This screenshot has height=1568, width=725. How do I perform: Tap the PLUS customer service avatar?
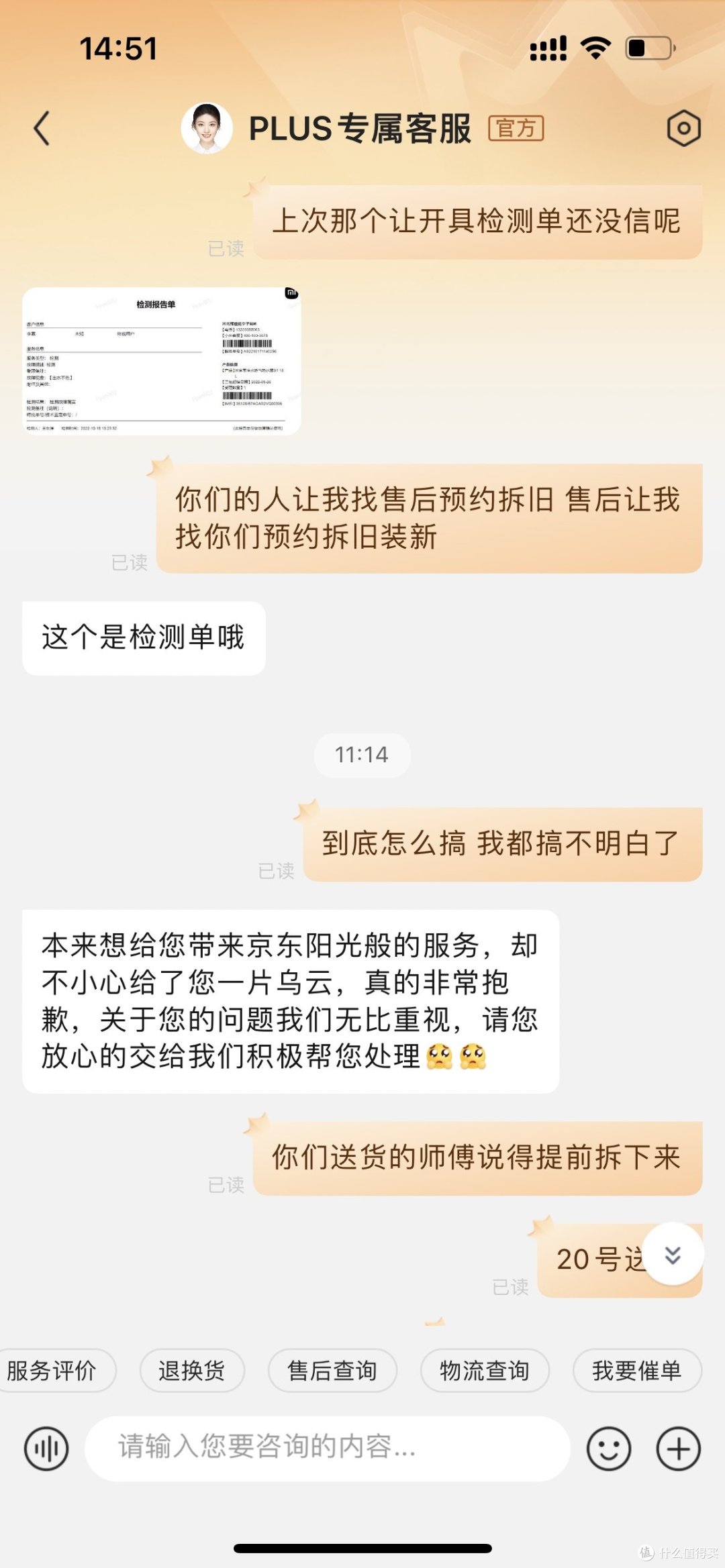pos(207,127)
